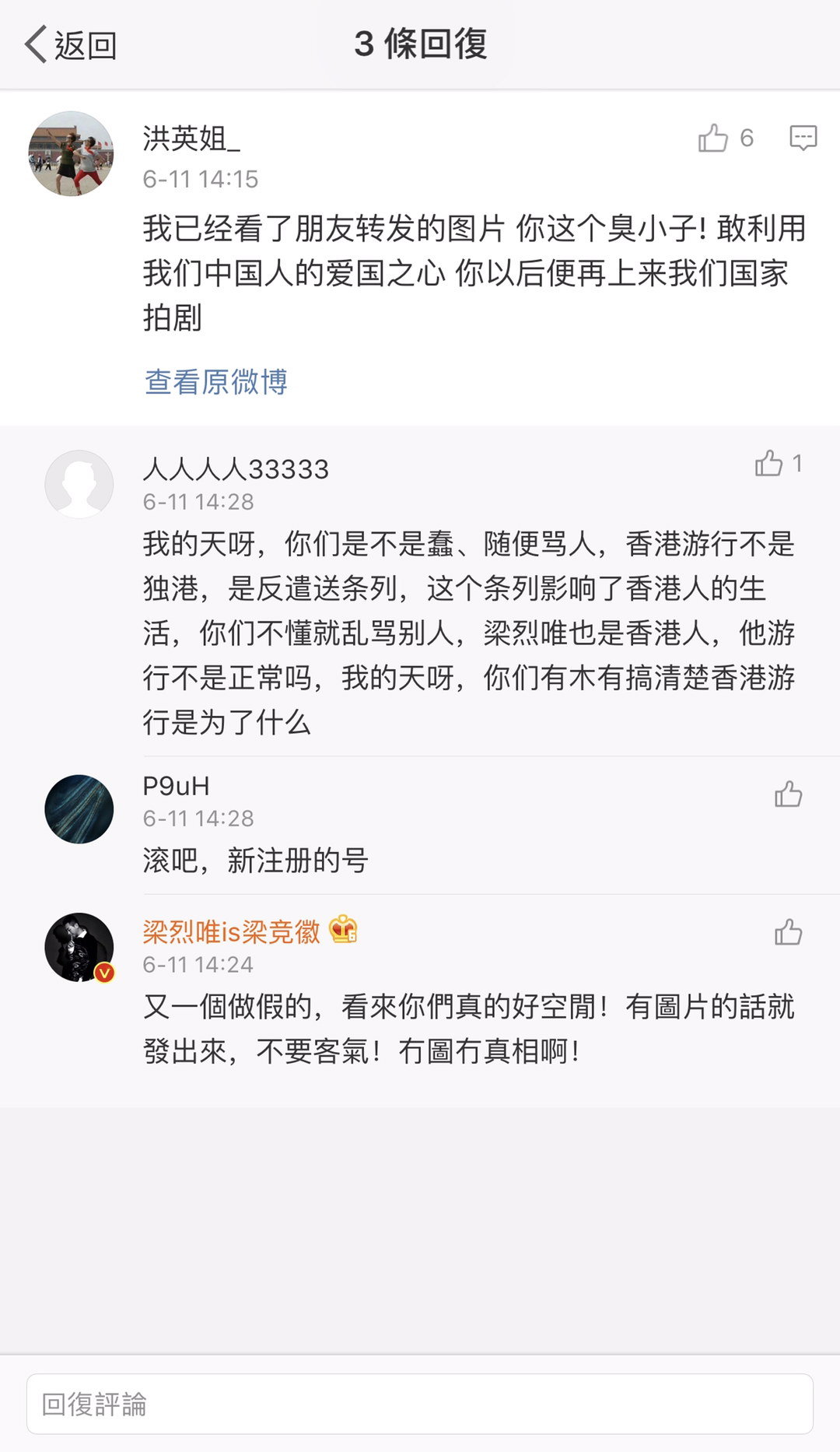The width and height of the screenshot is (840, 1452).
Task: View P9uH's profile avatar
Action: (x=79, y=809)
